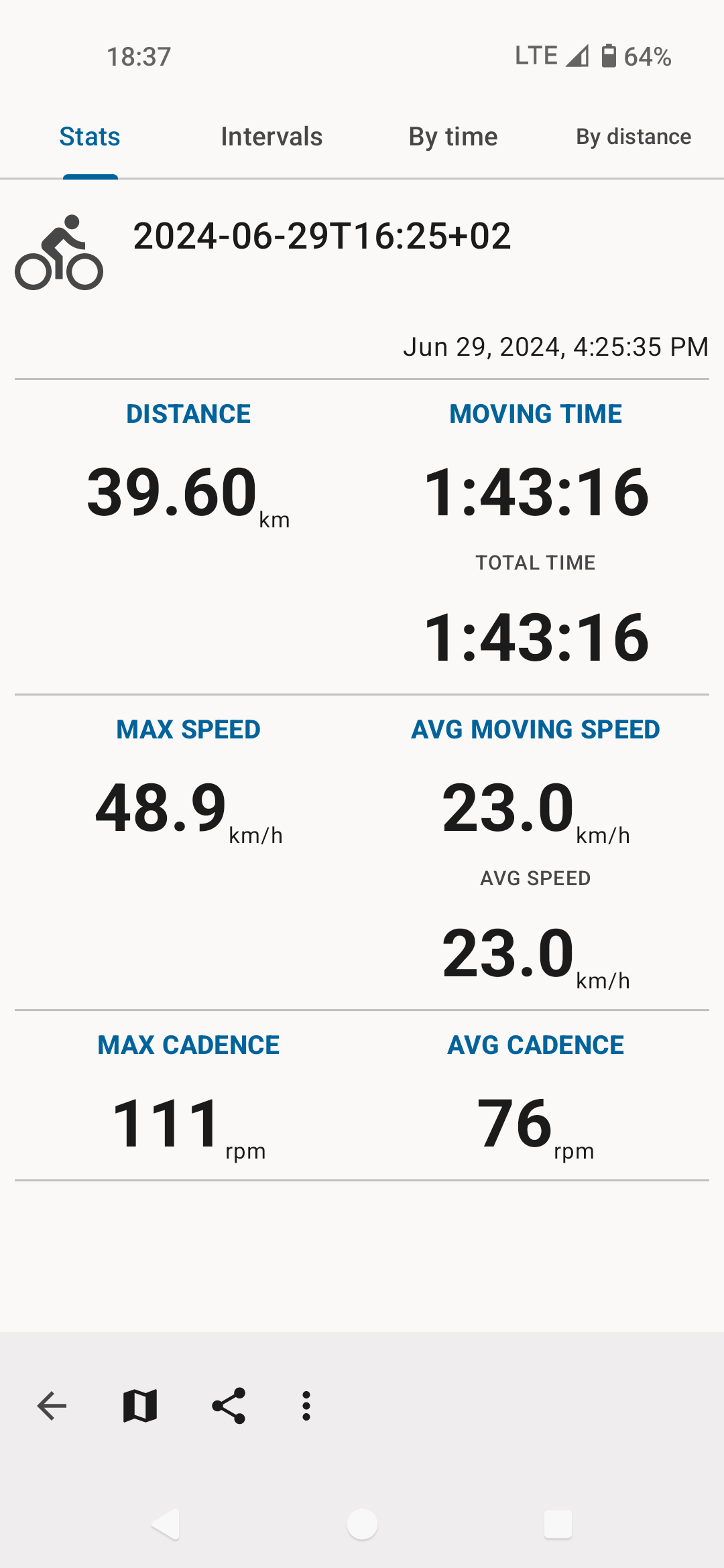Screen dimensions: 724x1568
Task: Go back using the toolbar arrow
Action: click(x=52, y=1406)
